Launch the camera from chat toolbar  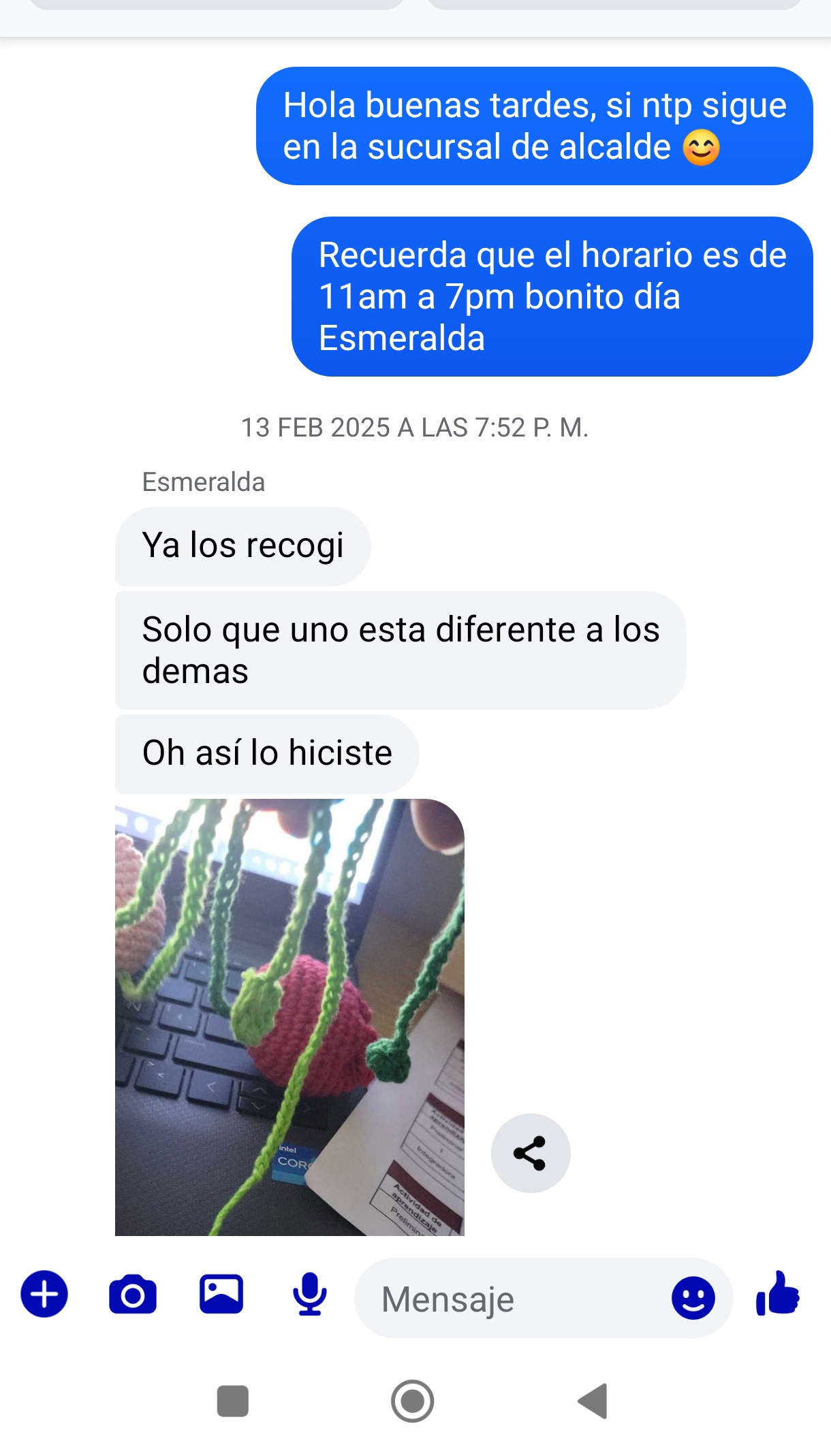click(133, 1294)
